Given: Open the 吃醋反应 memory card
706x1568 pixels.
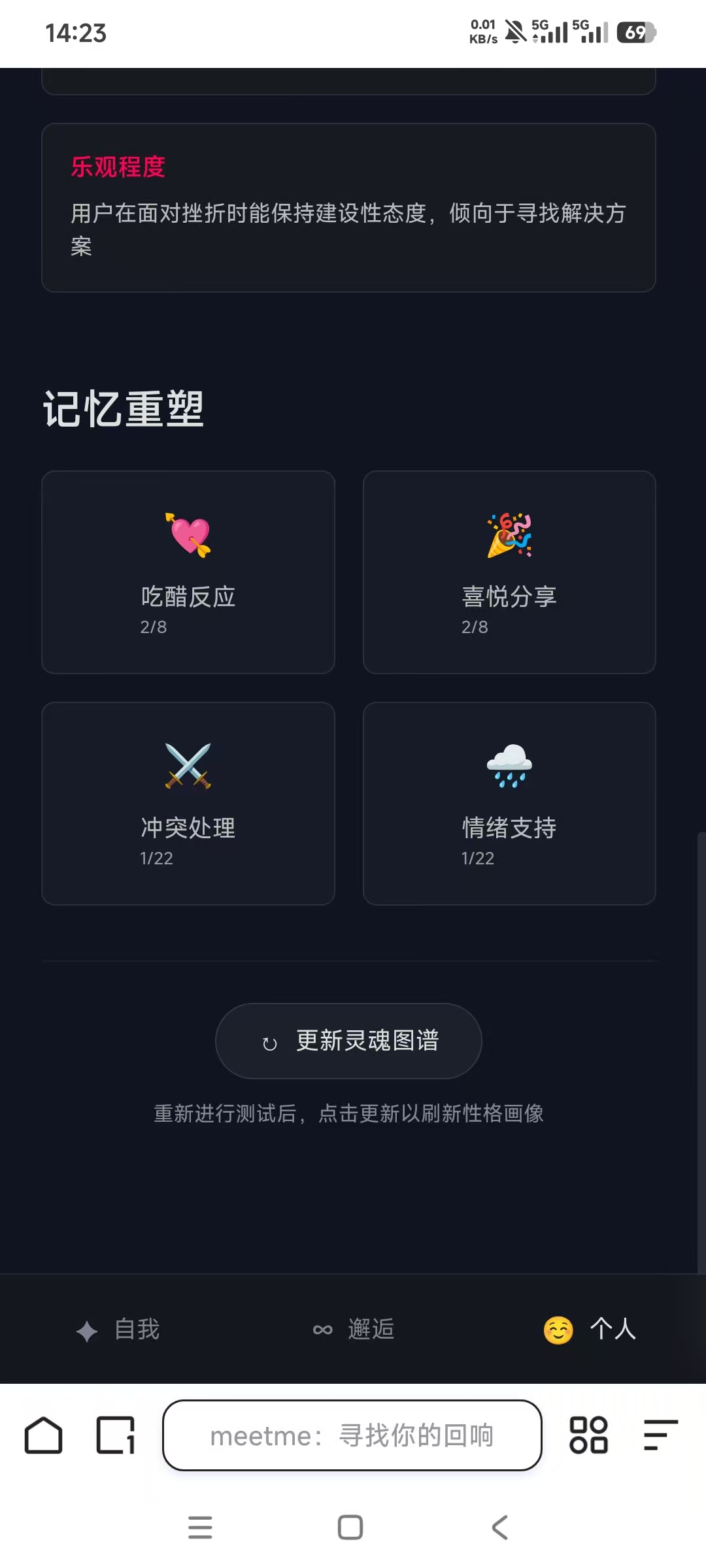Looking at the screenshot, I should (x=188, y=572).
